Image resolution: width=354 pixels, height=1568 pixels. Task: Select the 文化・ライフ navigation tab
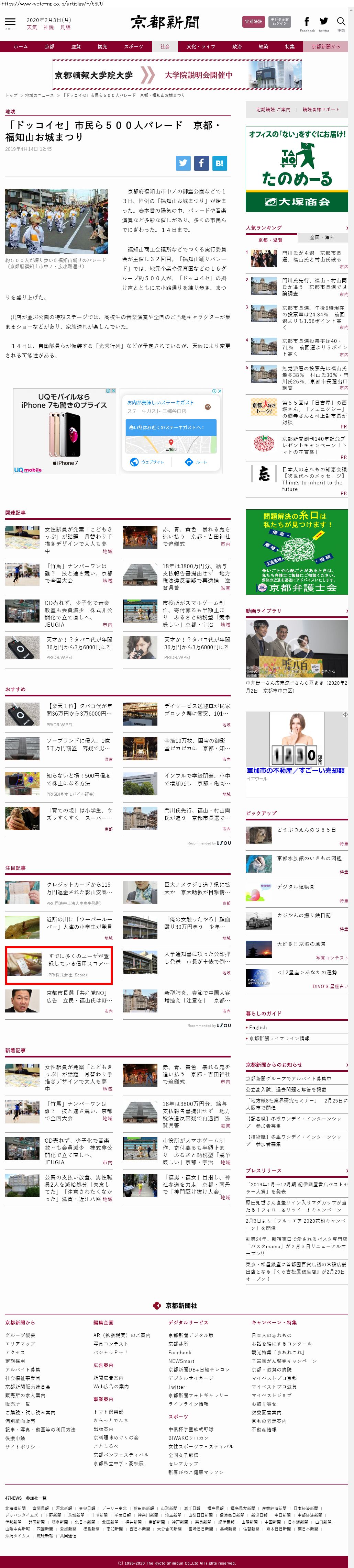(x=200, y=46)
